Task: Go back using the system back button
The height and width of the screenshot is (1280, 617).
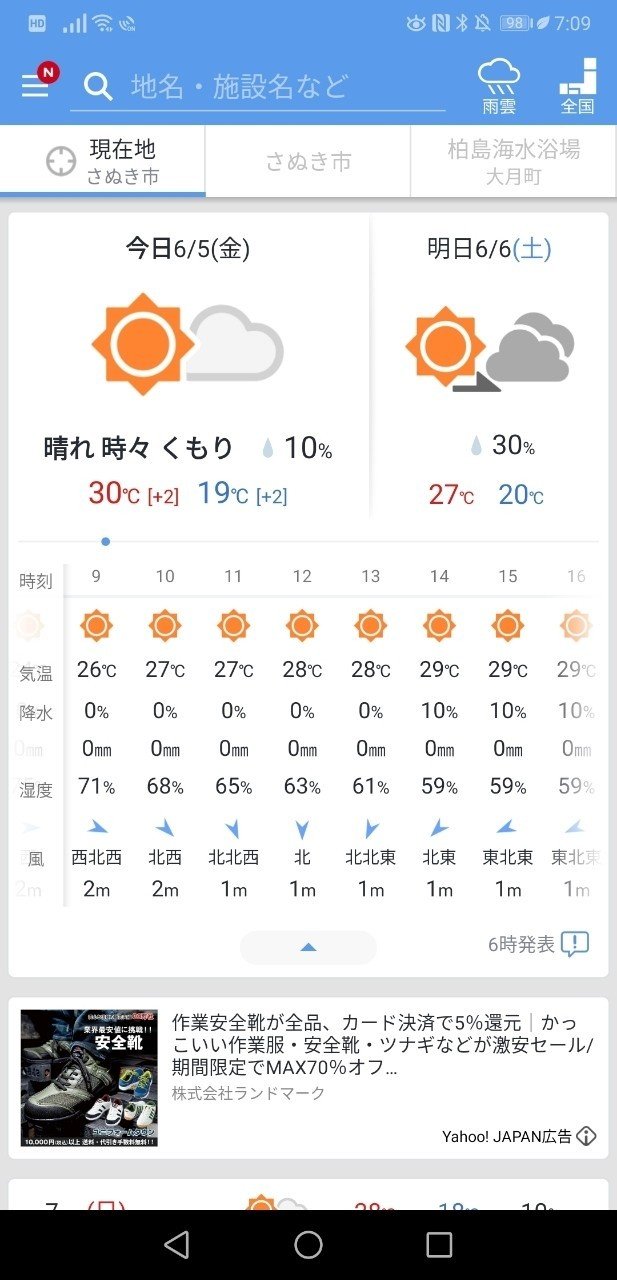Action: coord(177,1244)
